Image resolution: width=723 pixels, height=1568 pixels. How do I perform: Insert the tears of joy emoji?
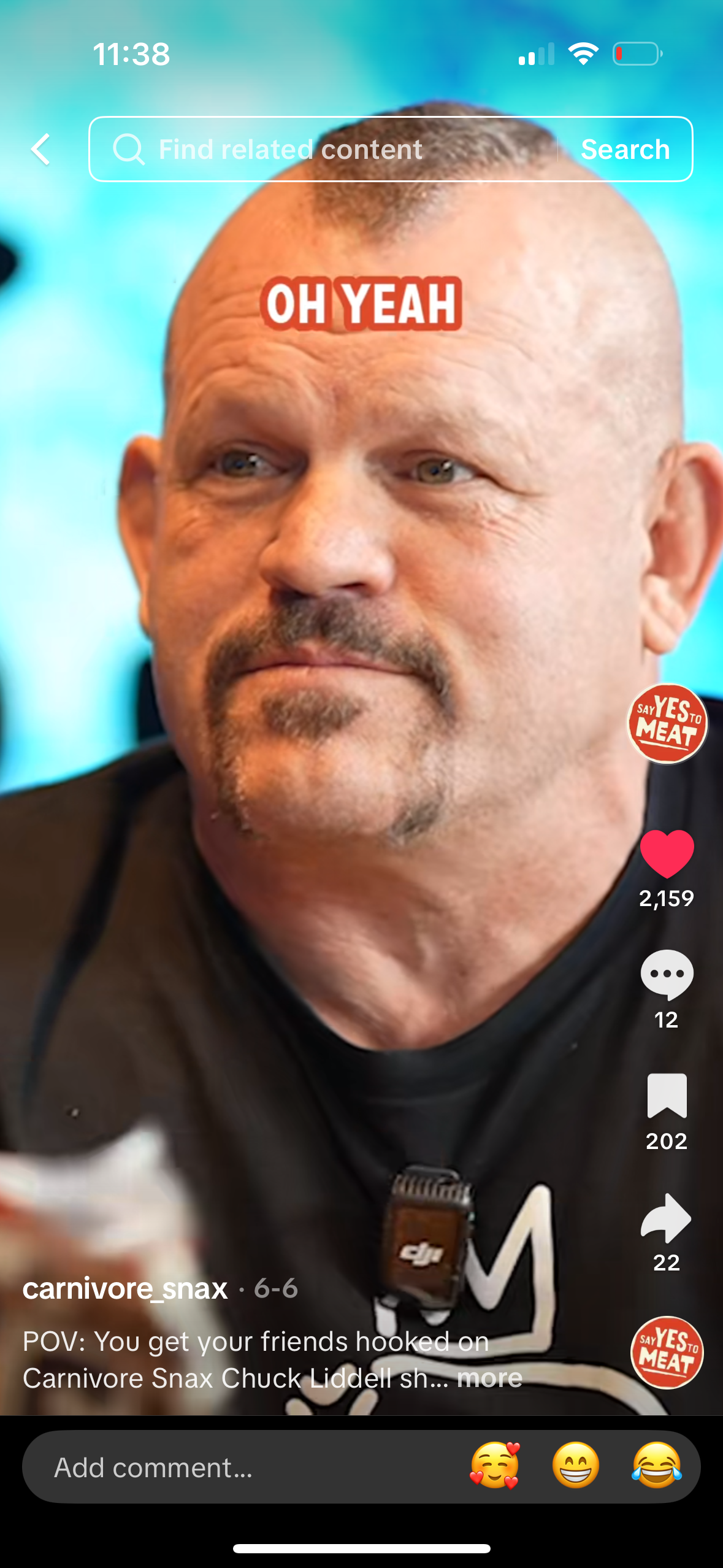(656, 1466)
